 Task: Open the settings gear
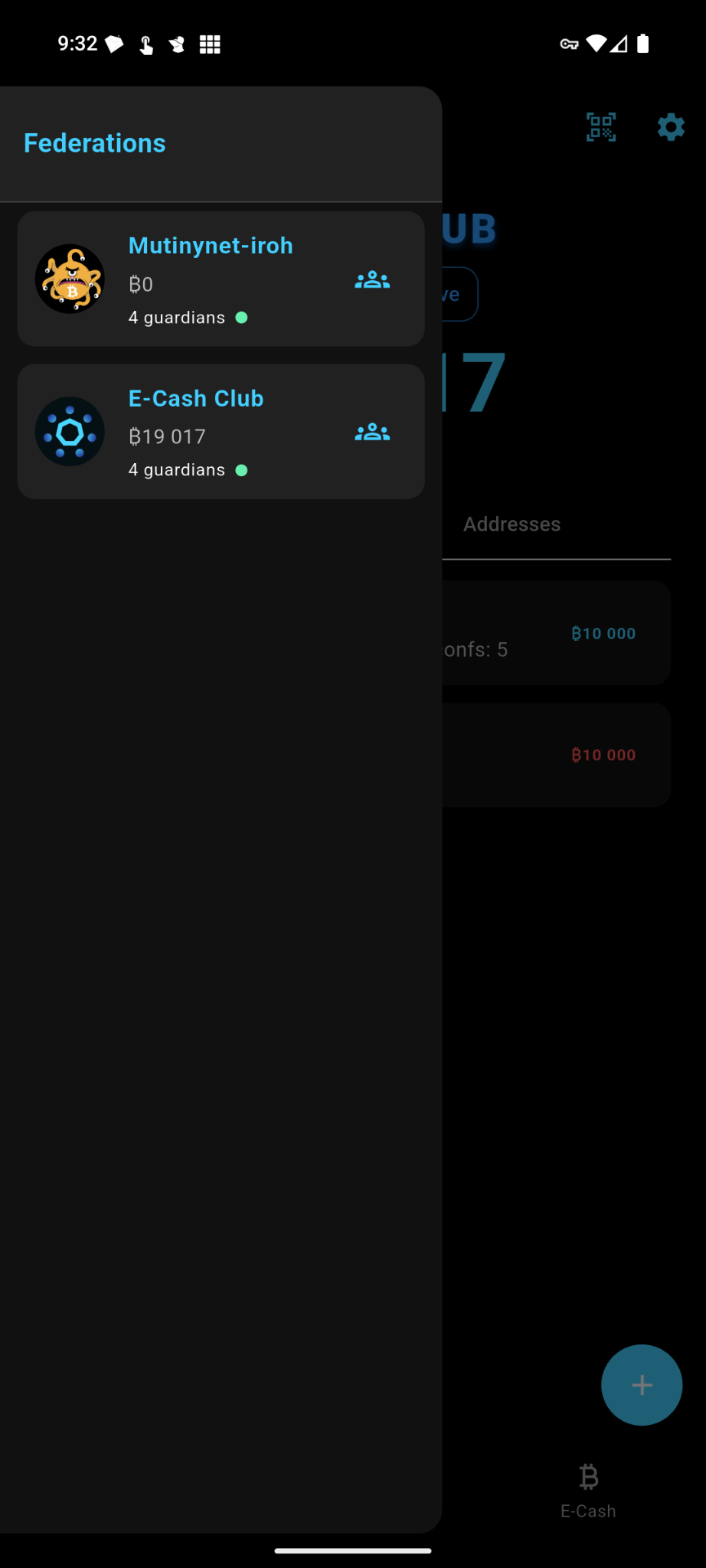(x=670, y=127)
